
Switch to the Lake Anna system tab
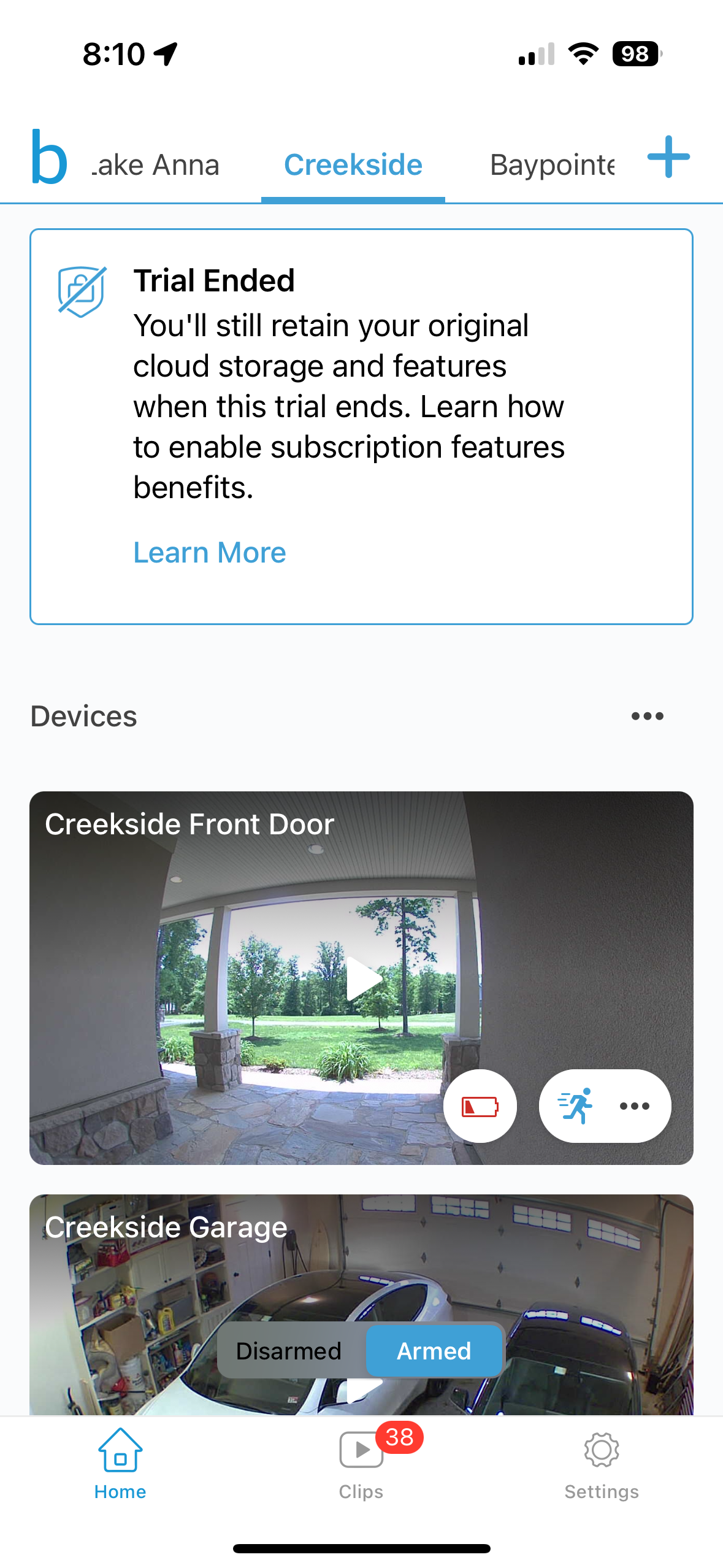pyautogui.click(x=156, y=165)
